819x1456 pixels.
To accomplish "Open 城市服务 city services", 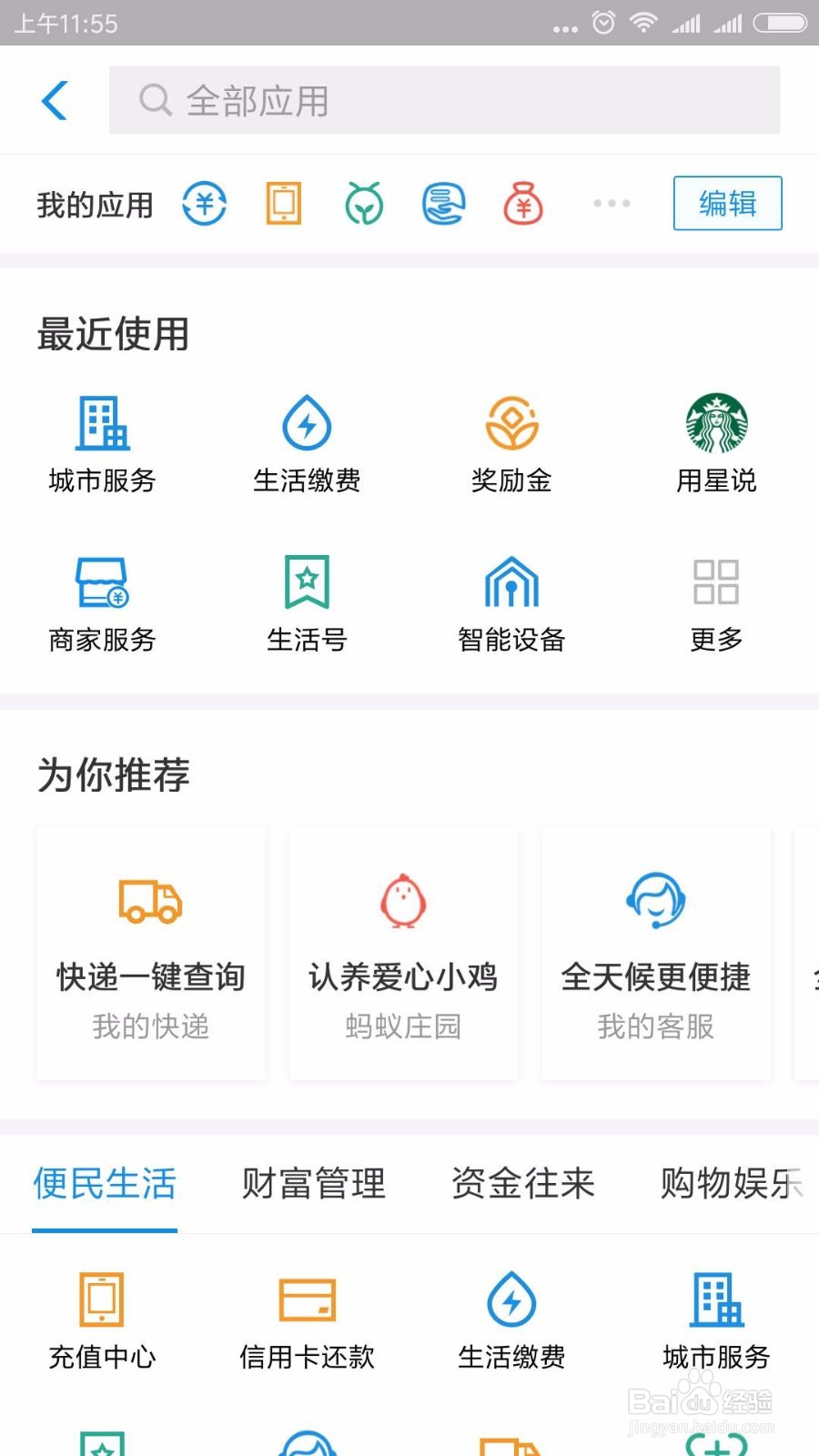I will (100, 443).
